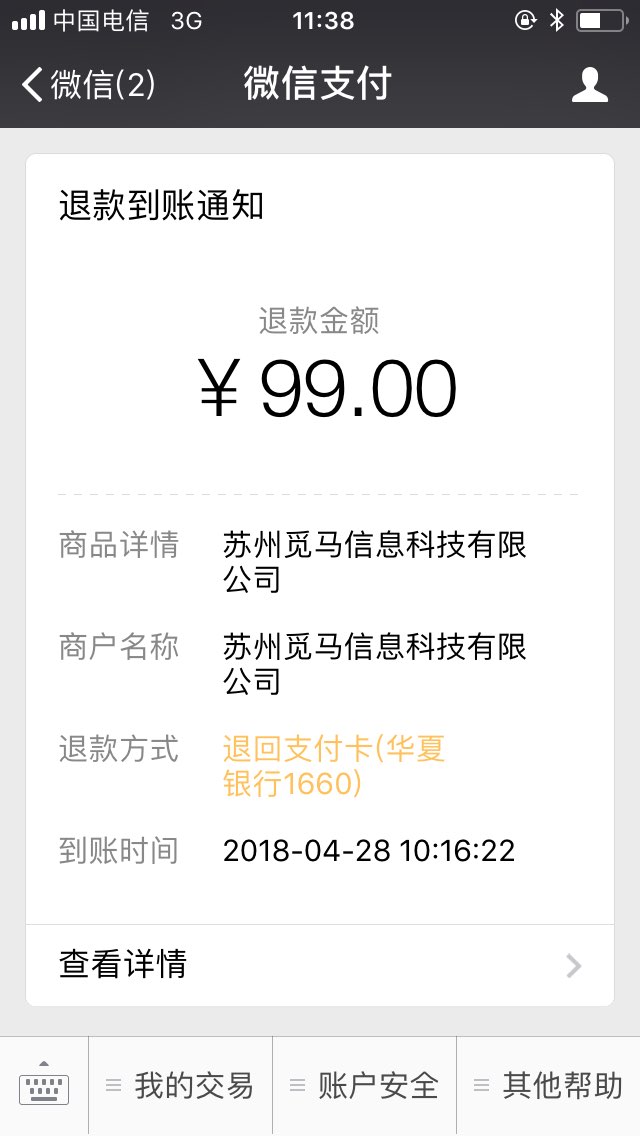The image size is (640, 1136).
Task: Open the 账户安全 menu
Action: [365, 1086]
